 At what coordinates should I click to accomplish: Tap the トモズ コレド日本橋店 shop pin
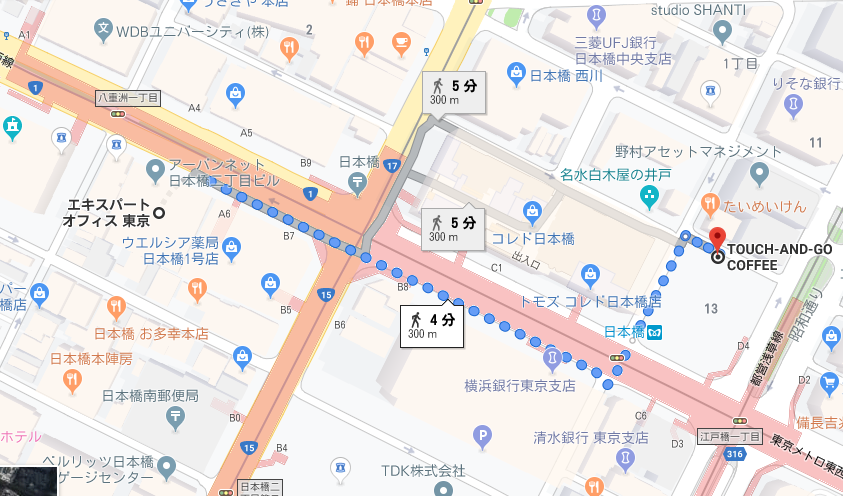point(591,272)
